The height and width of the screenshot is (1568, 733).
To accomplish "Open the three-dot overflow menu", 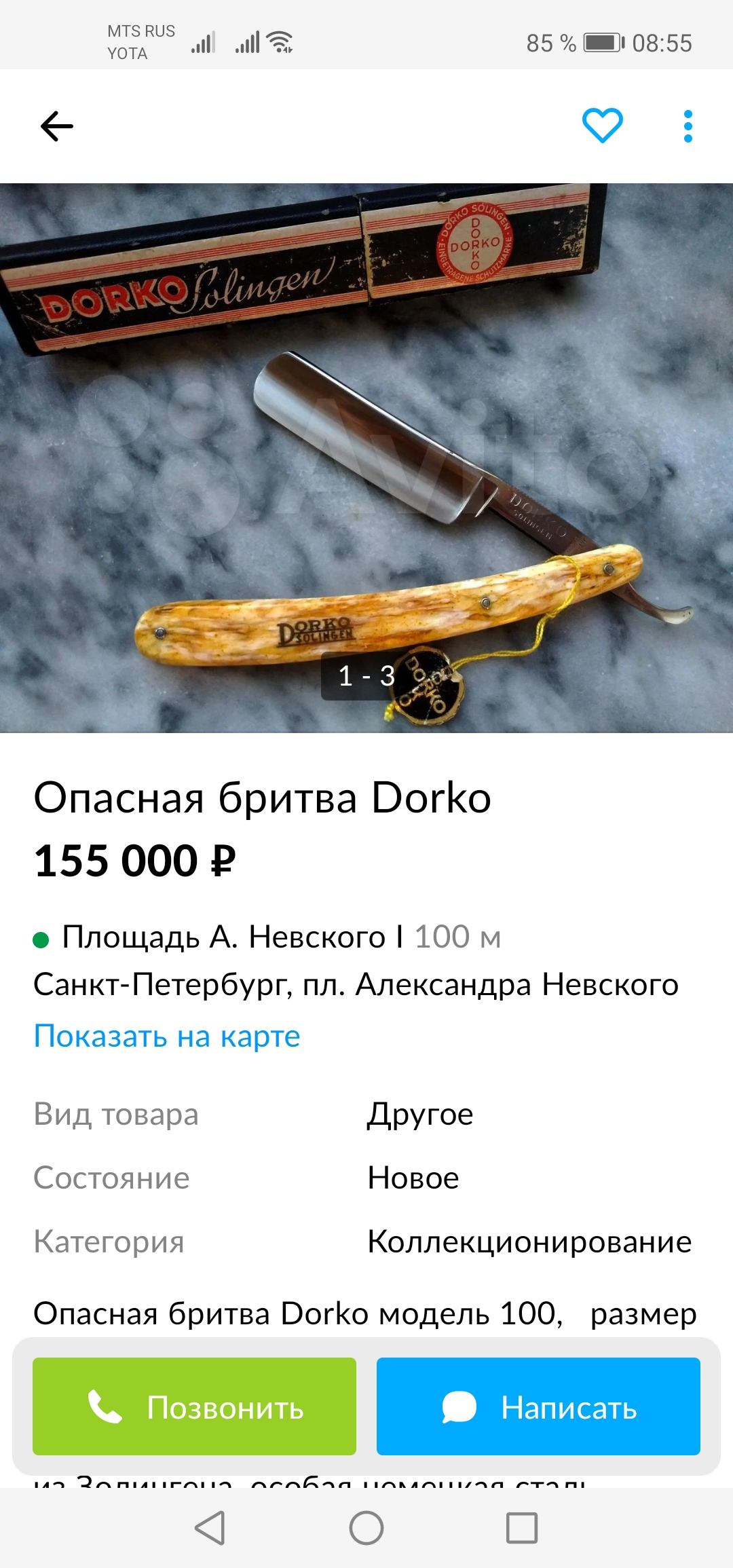I will point(688,126).
